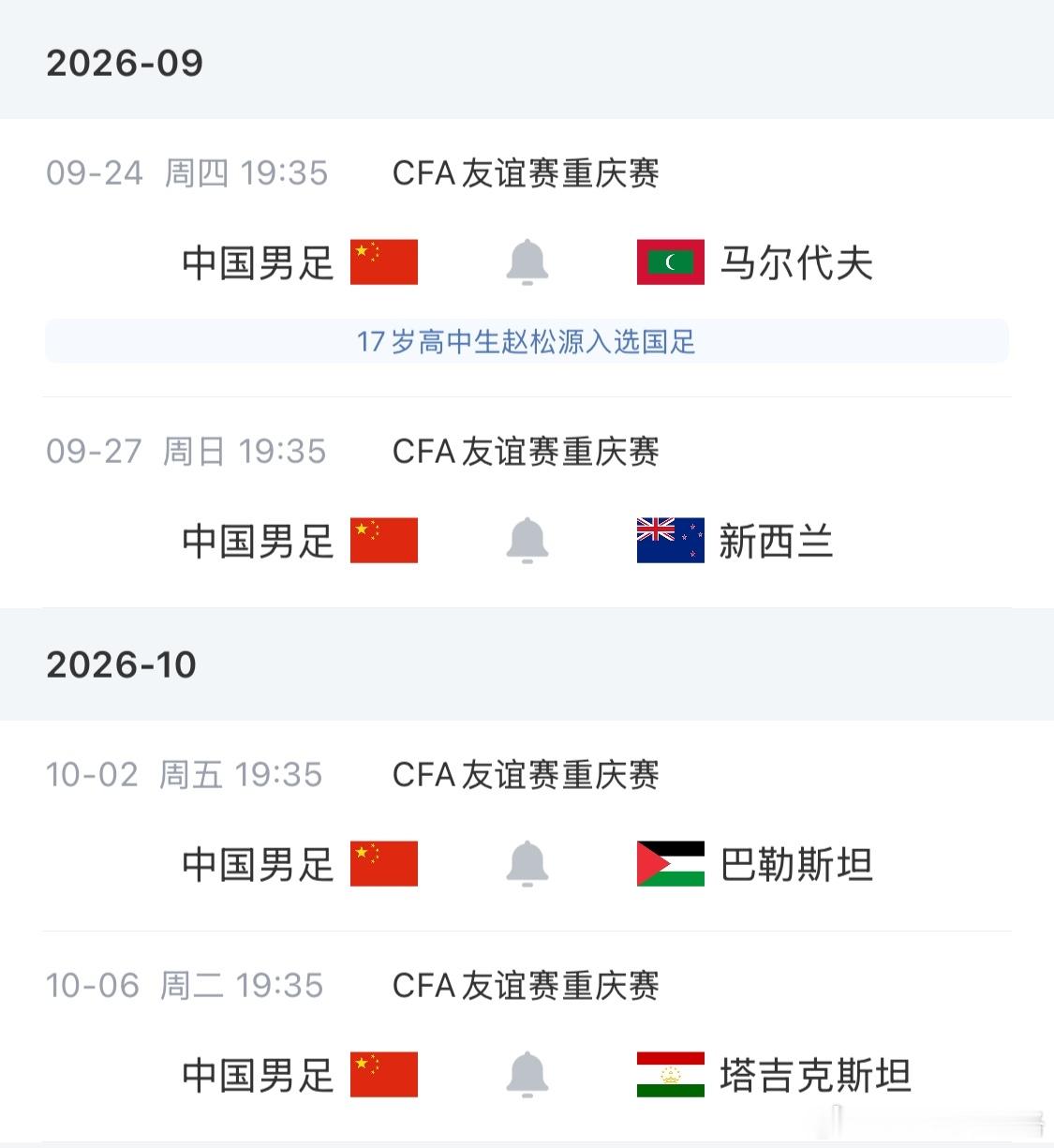Set reminder bell for China vs 新西兰 match
Image resolution: width=1054 pixels, height=1148 pixels.
(x=527, y=540)
